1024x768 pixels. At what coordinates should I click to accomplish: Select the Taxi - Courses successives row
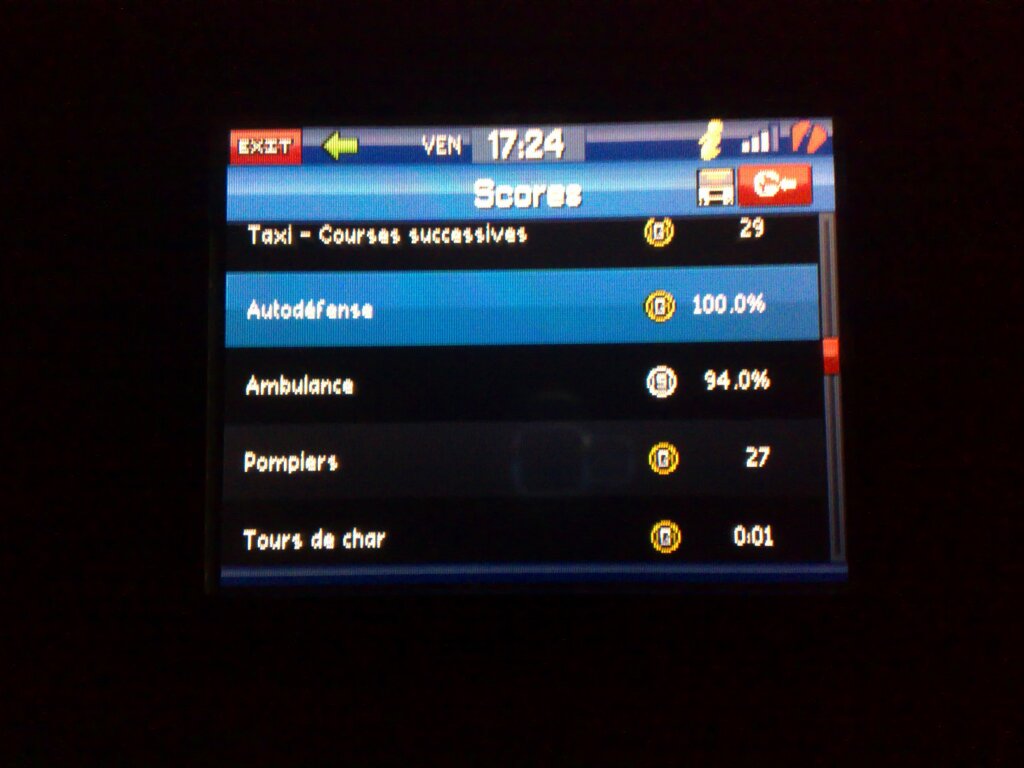pyautogui.click(x=520, y=236)
